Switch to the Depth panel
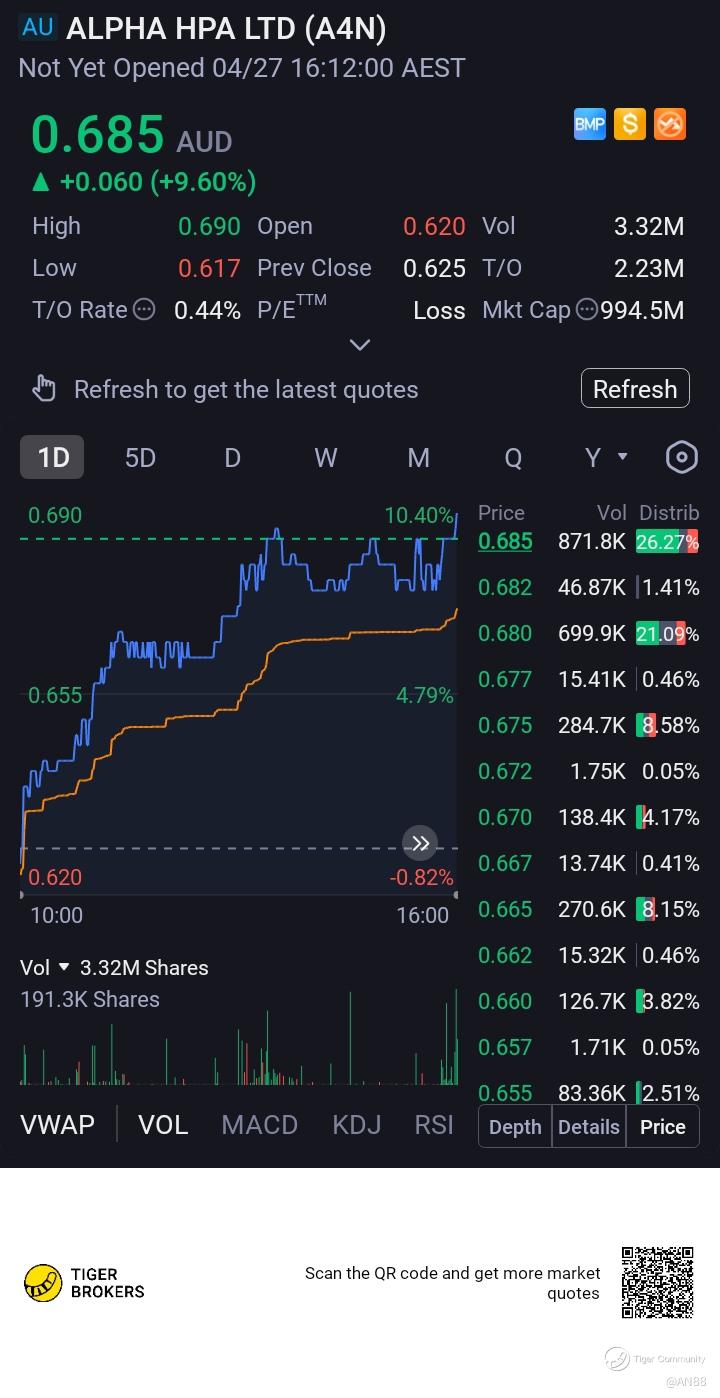Image resolution: width=720 pixels, height=1398 pixels. 515,1127
